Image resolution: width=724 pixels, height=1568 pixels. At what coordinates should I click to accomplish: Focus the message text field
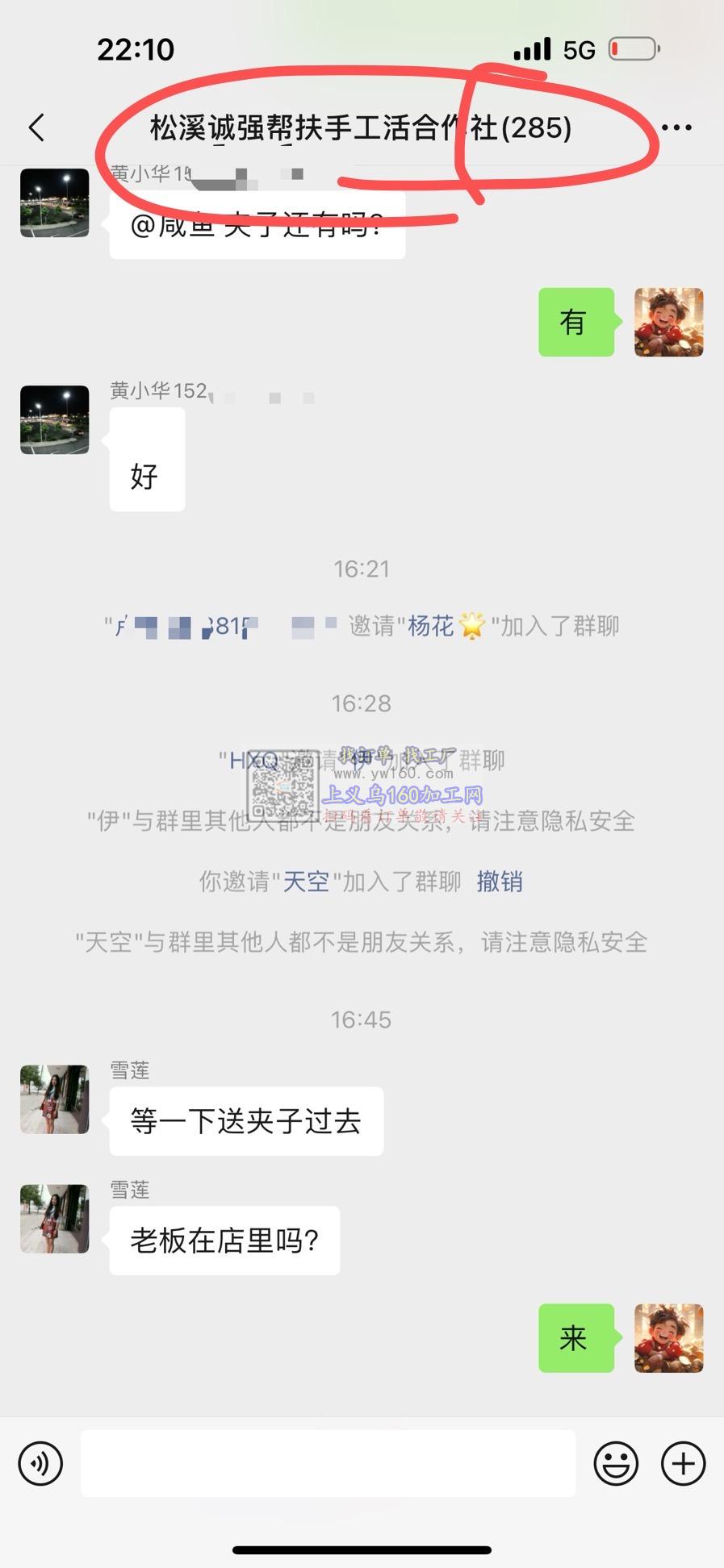328,1463
